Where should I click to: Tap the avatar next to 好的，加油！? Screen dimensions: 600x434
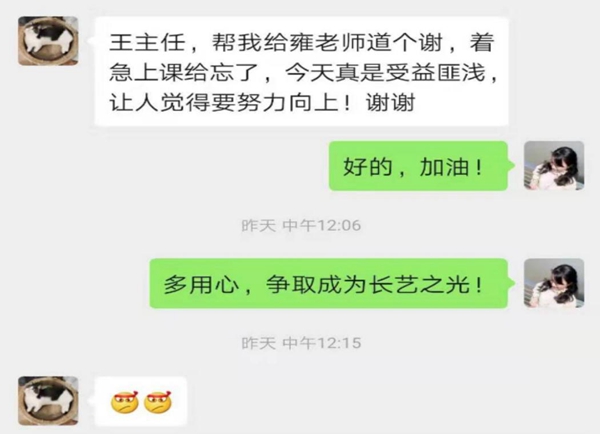click(x=553, y=166)
